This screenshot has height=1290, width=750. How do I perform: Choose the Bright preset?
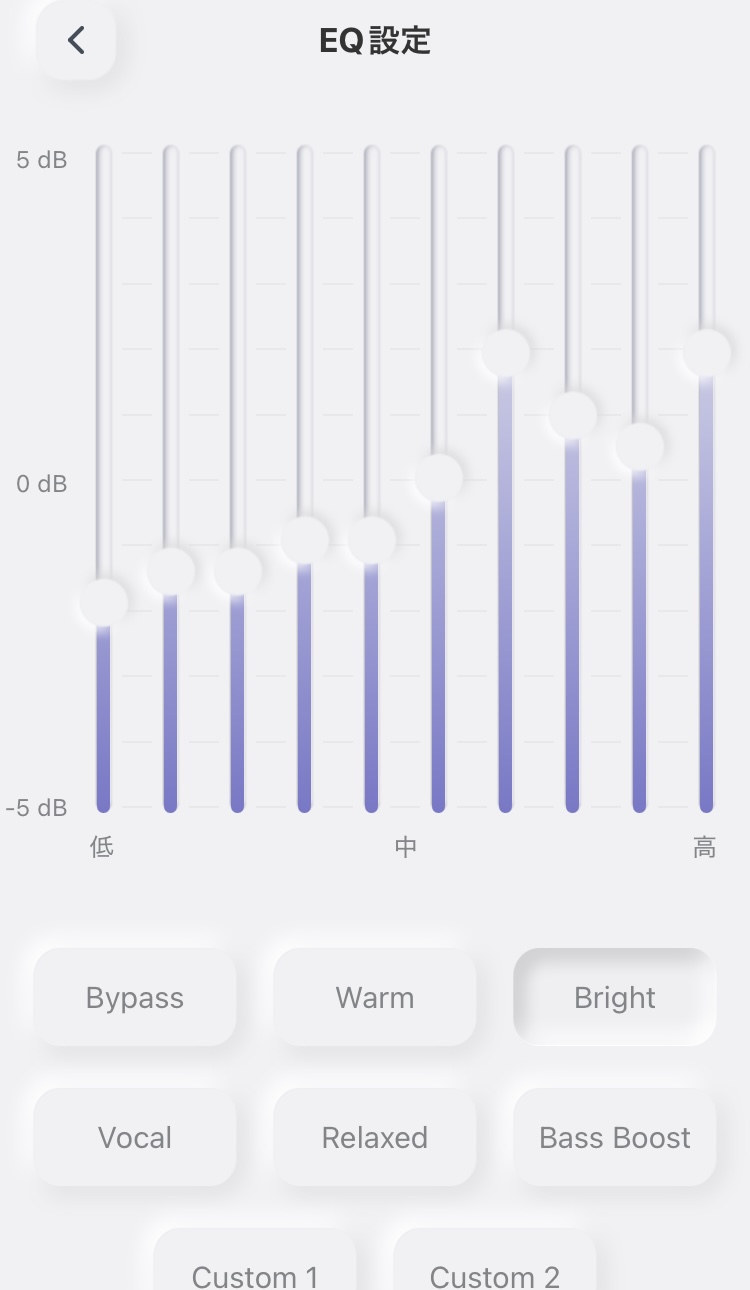[615, 998]
